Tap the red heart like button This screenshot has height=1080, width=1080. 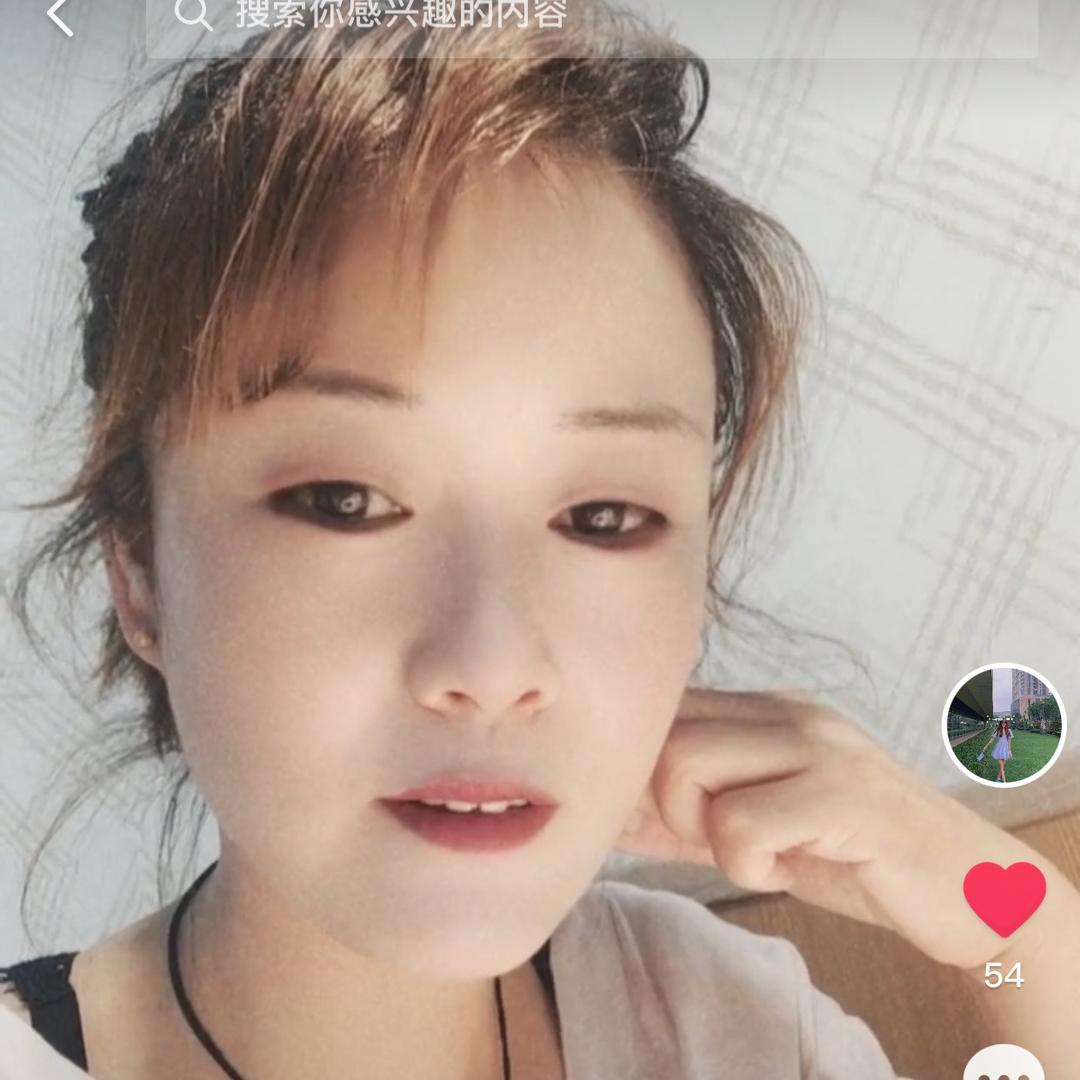1004,897
